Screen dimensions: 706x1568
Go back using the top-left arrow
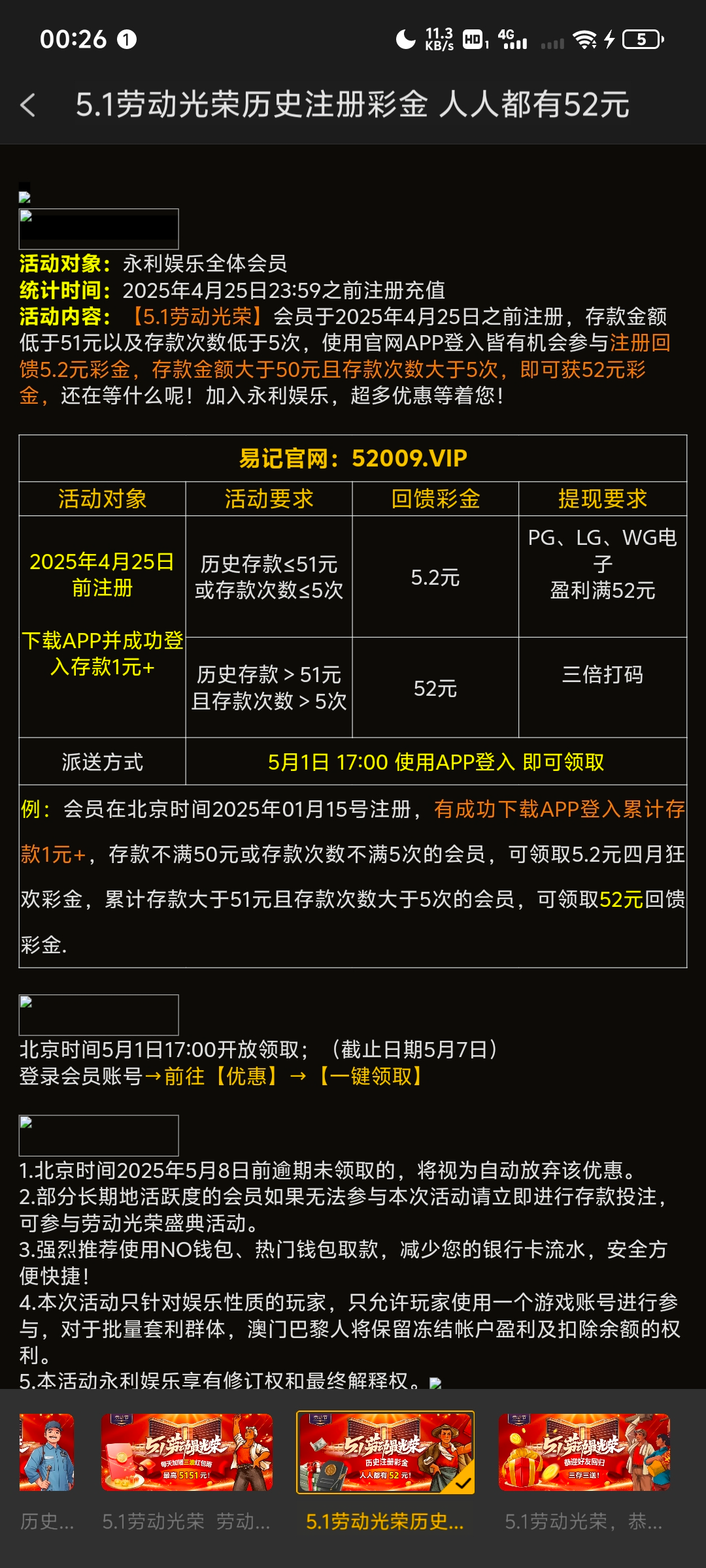point(27,105)
